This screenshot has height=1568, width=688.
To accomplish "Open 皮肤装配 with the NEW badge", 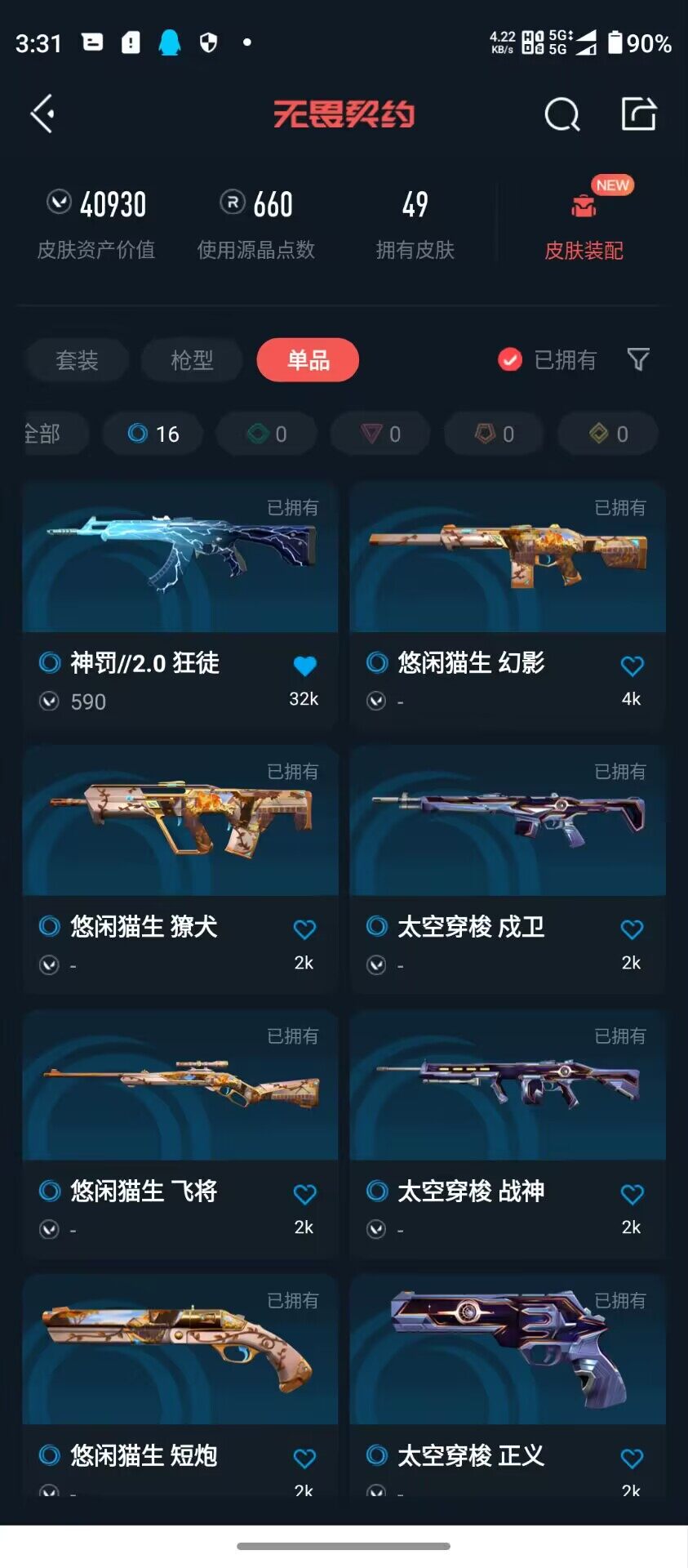I will (584, 220).
